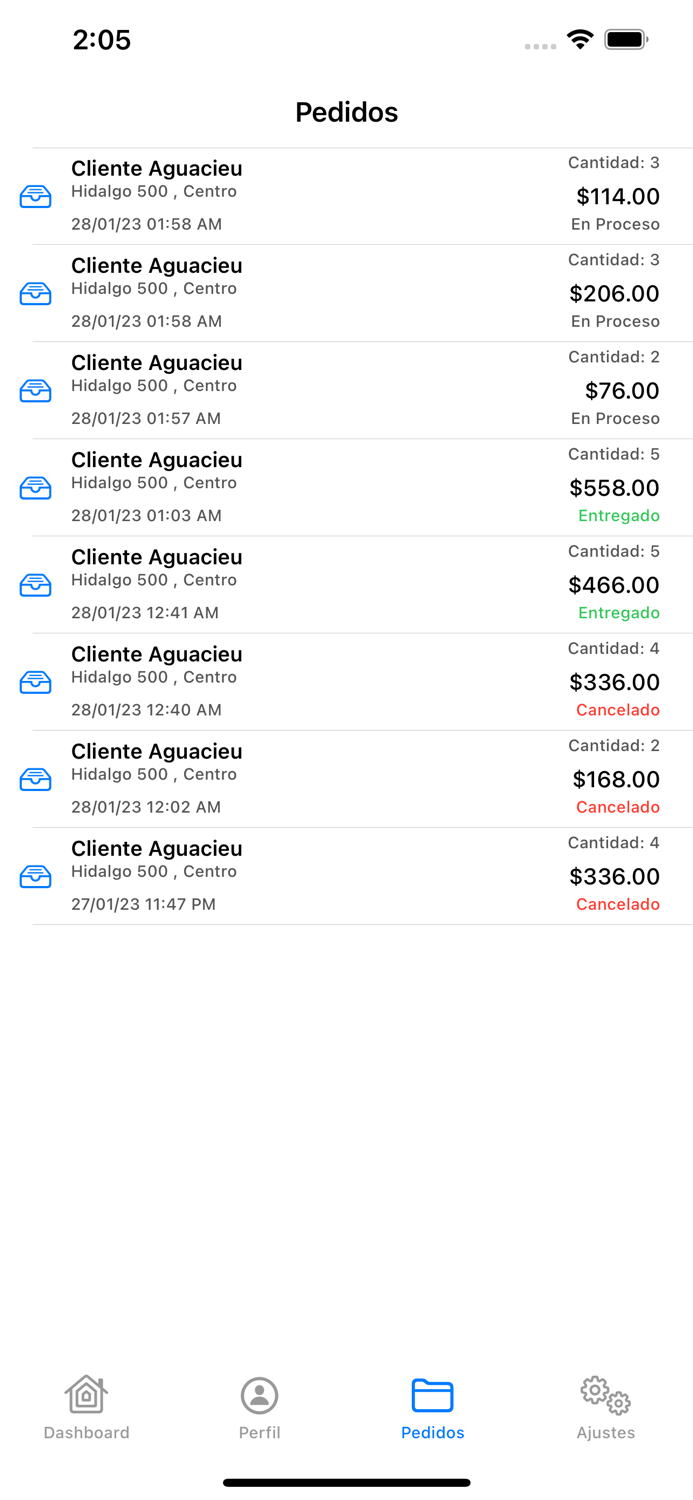Select the Pedidos tab
The image size is (693, 1500).
click(432, 1406)
